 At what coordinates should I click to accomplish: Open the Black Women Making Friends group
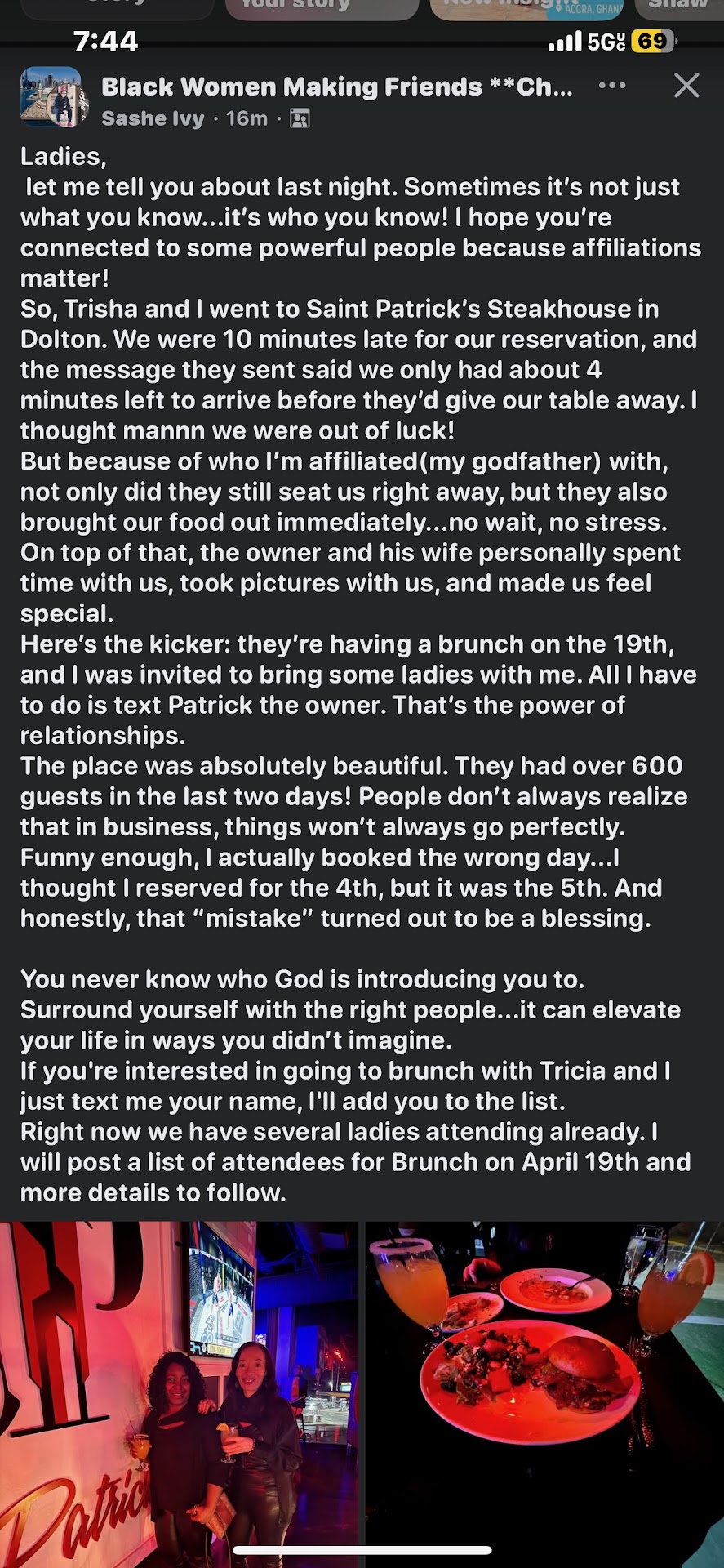335,87
